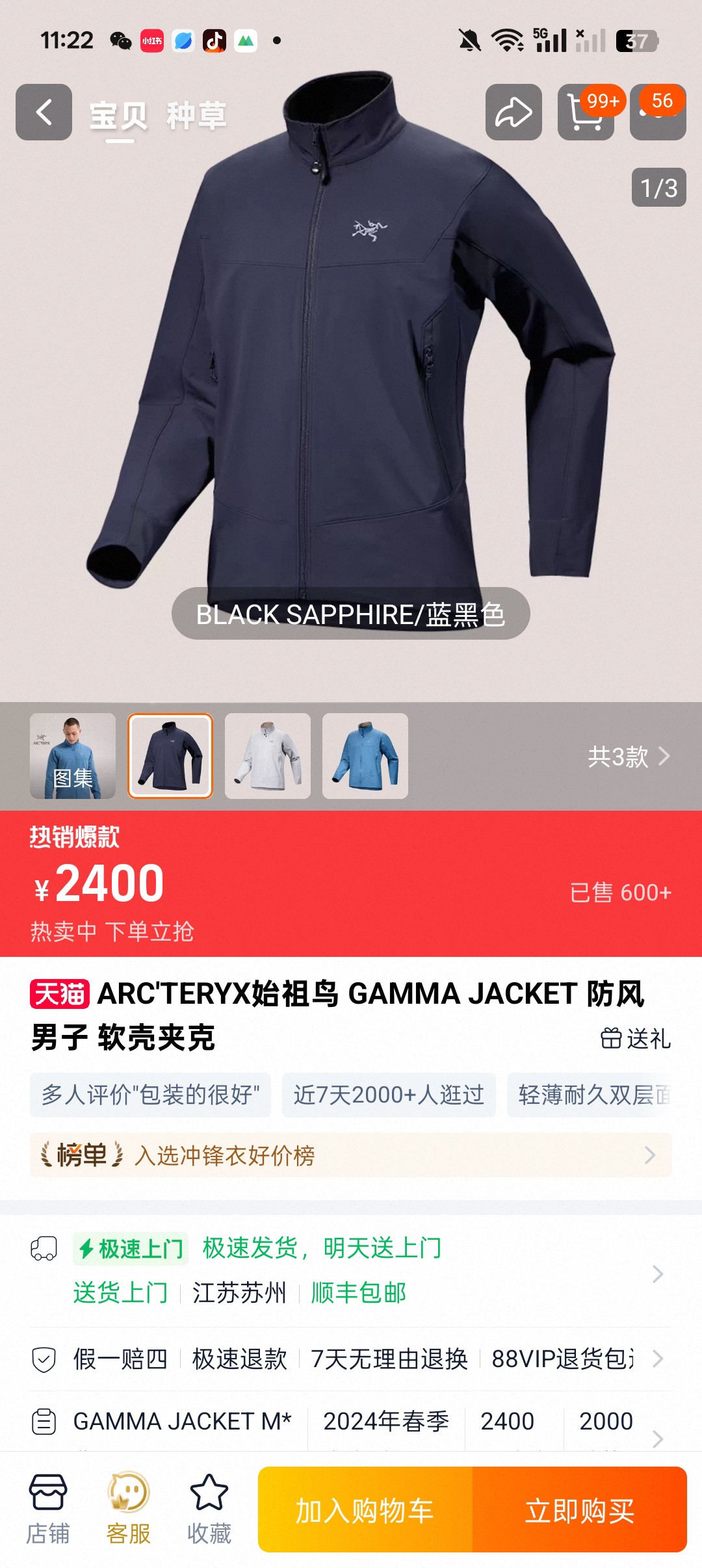702x1568 pixels.
Task: Select the white jacket color thumbnail
Action: pos(268,755)
